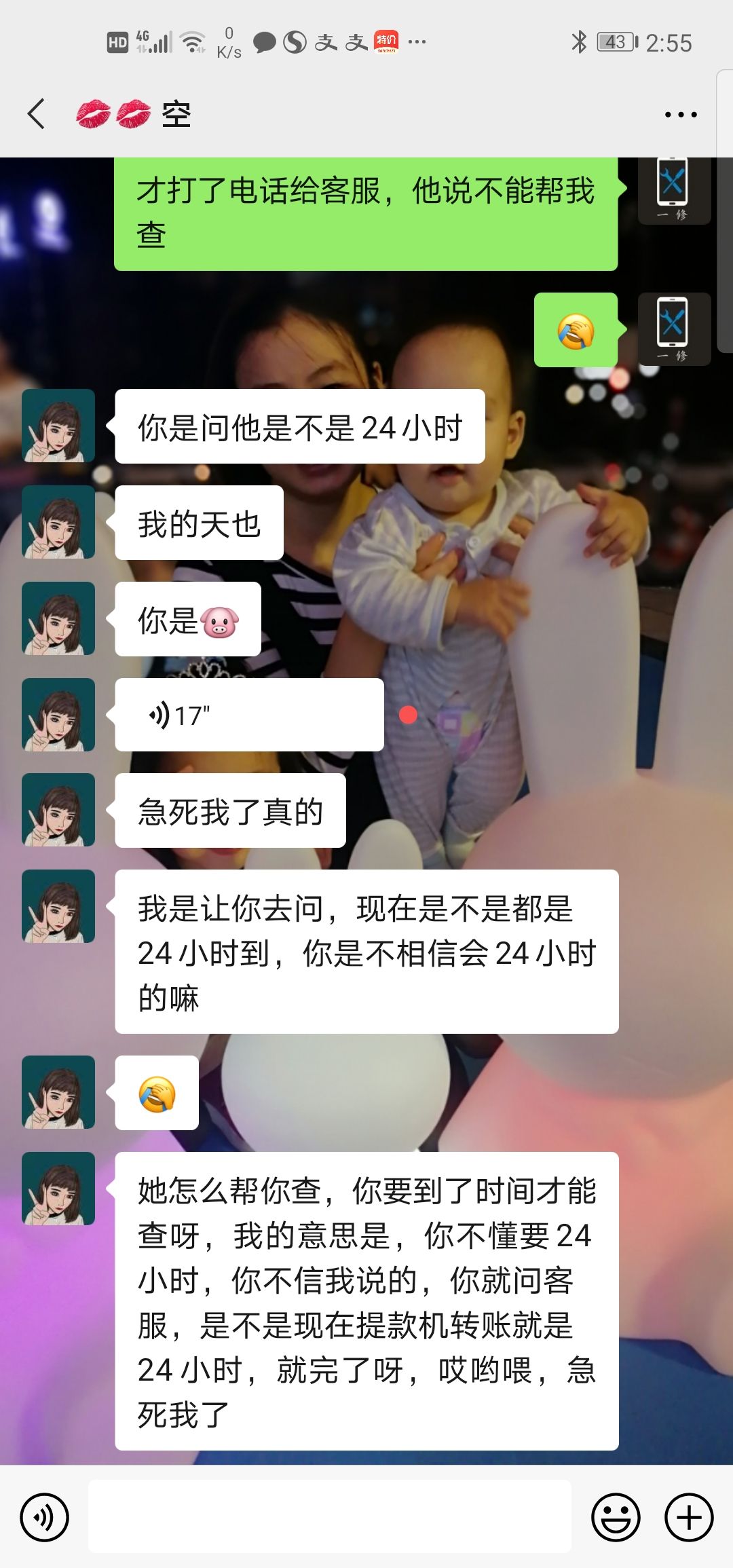
Task: Open contact avatar beside 我的天也 message
Action: (58, 523)
